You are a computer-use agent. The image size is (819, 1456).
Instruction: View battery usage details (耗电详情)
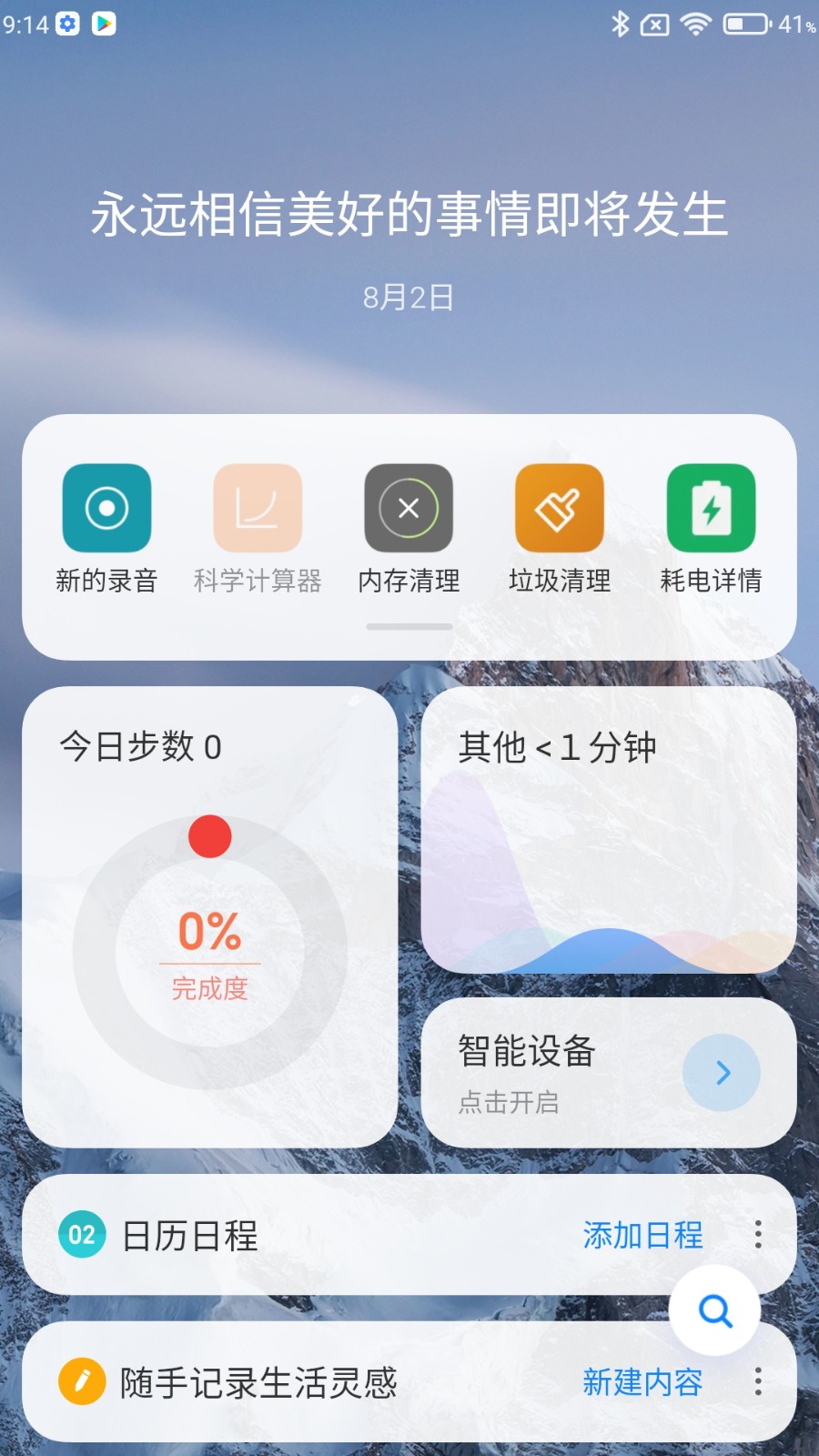(711, 509)
